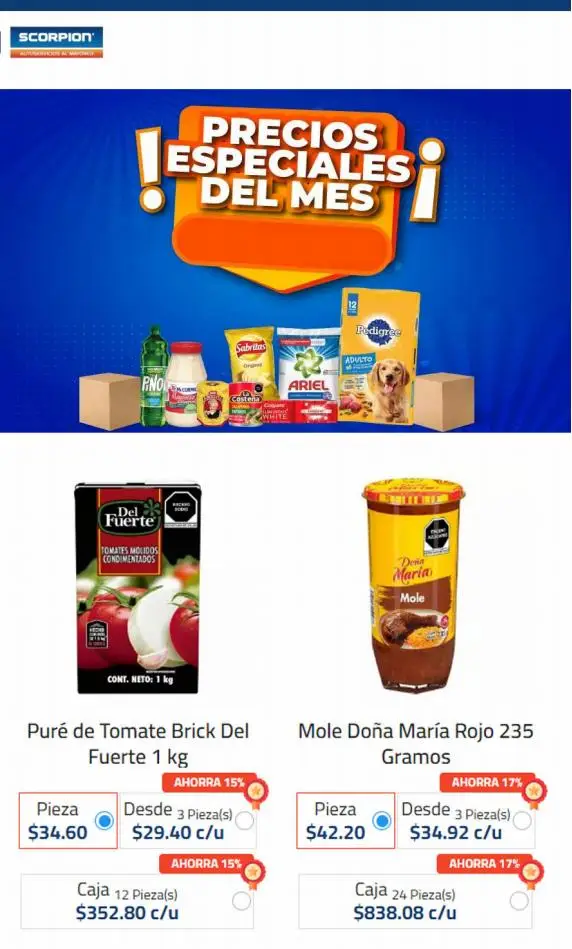The image size is (572, 949).
Task: Open the Mole Doña María Rojo product
Action: pos(415,585)
